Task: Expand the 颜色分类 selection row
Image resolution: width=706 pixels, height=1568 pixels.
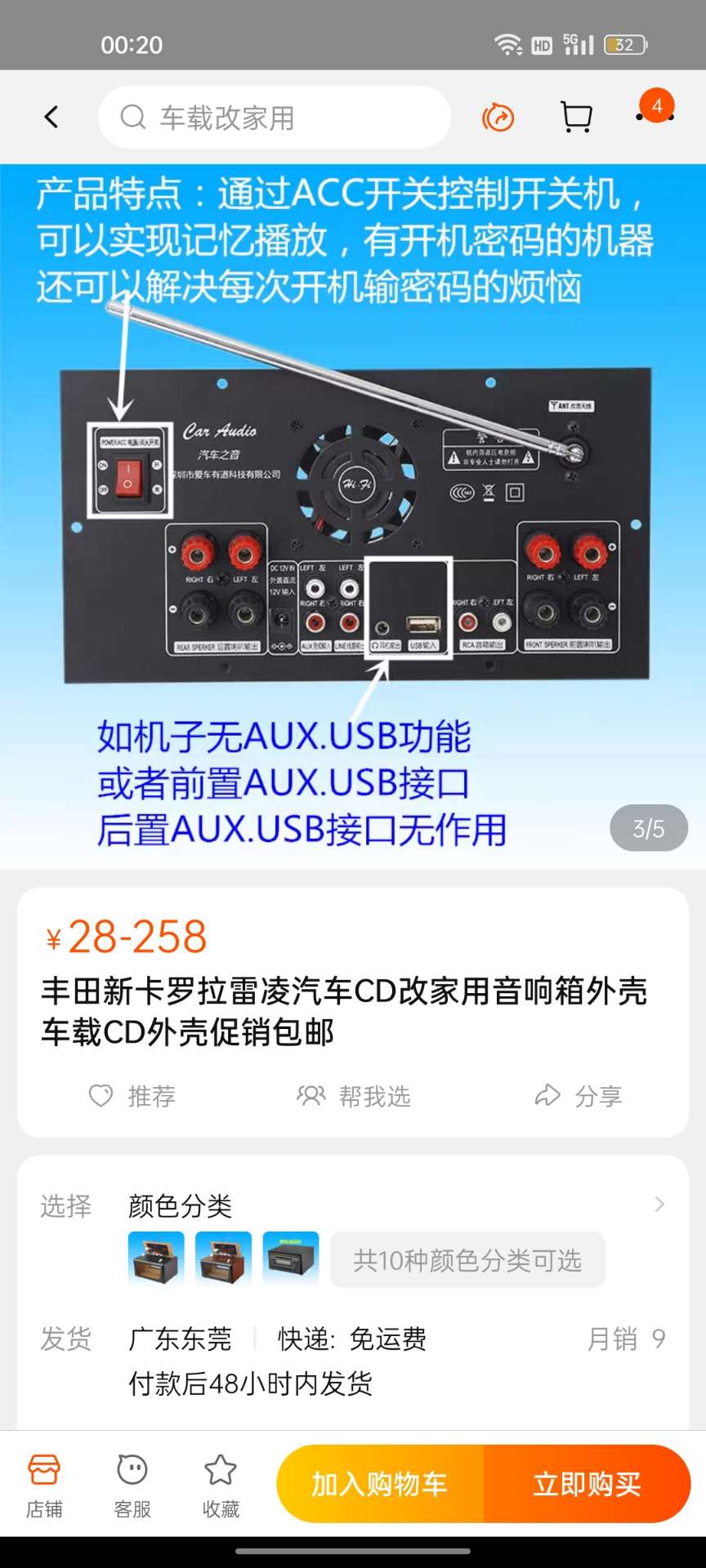Action: 659,1205
